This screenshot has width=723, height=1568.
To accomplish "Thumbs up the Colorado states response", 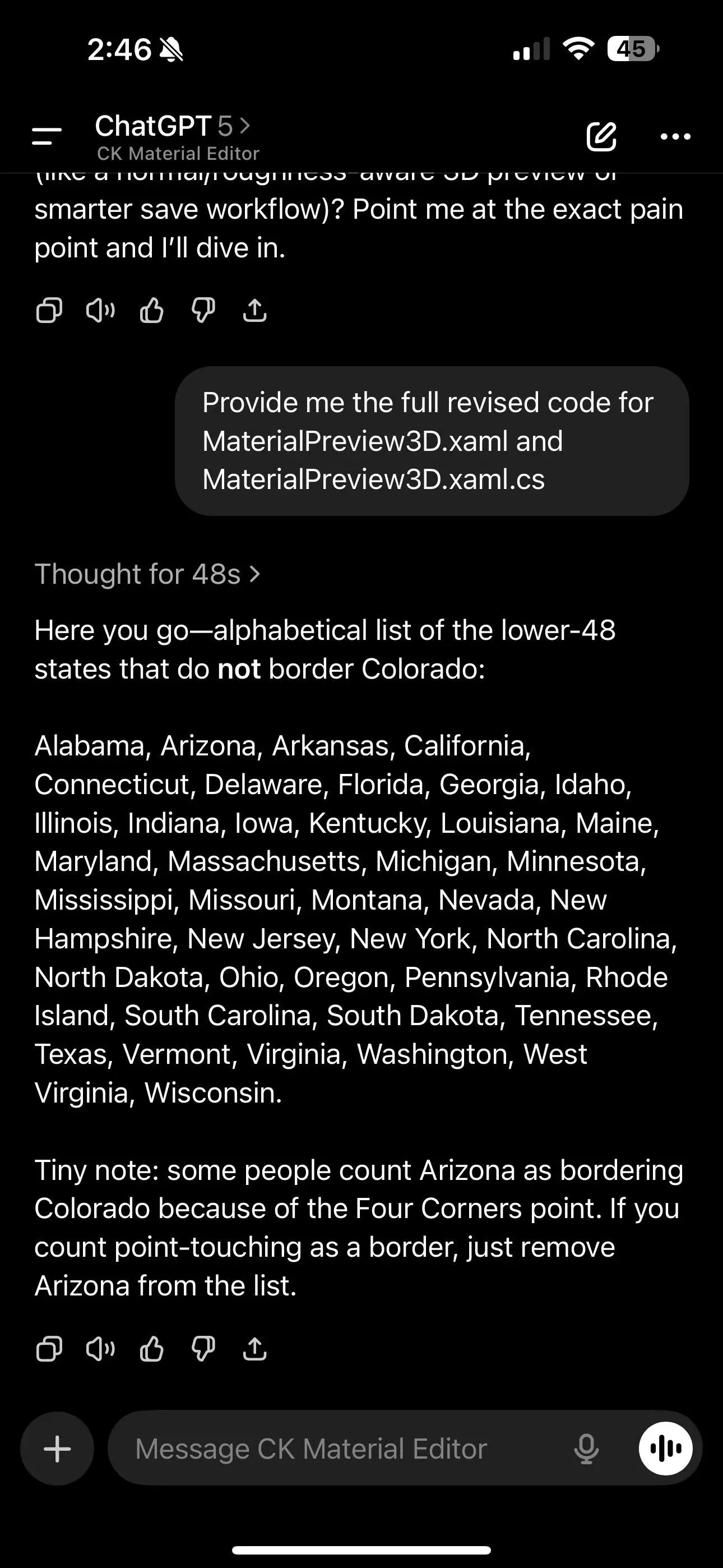I will 151,1348.
